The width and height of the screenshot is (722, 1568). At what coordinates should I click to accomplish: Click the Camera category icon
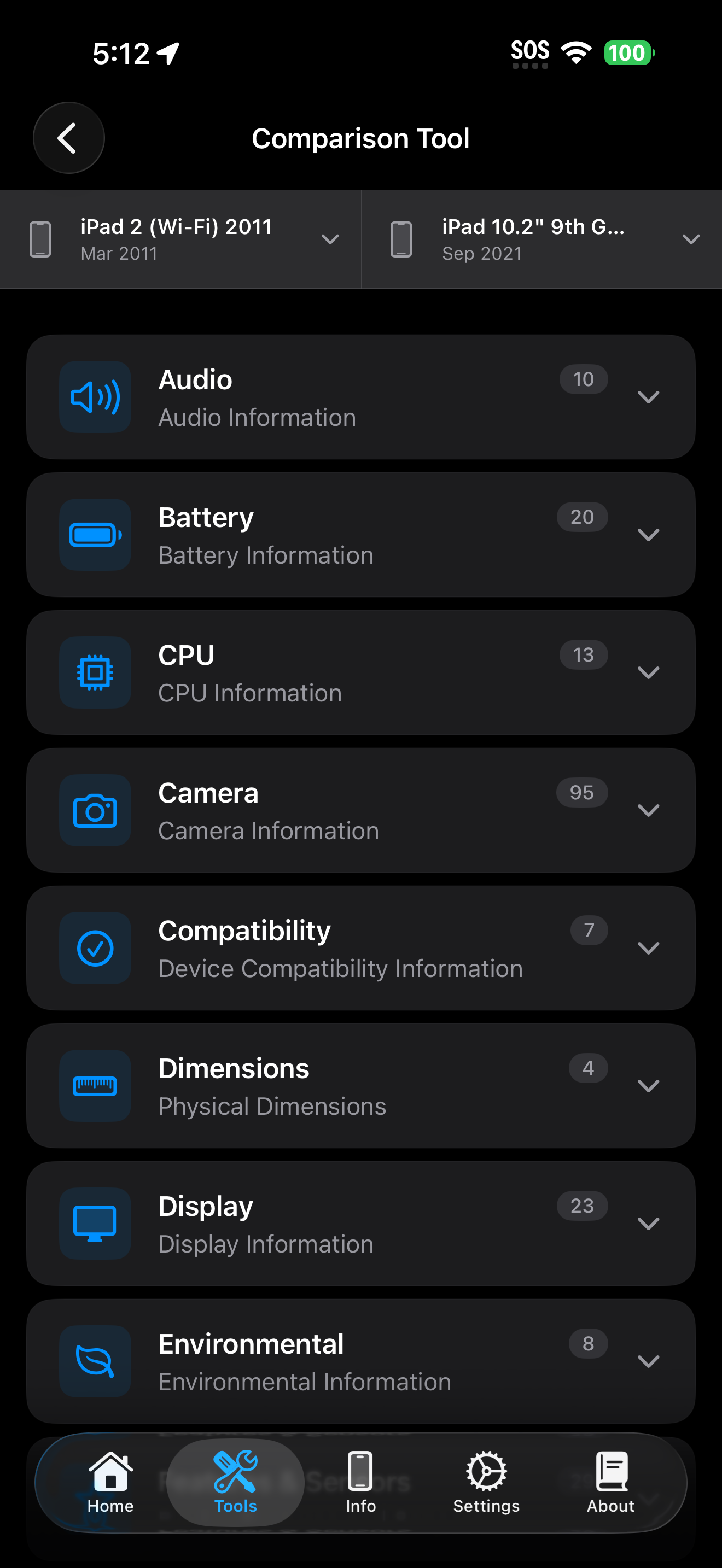coord(95,810)
